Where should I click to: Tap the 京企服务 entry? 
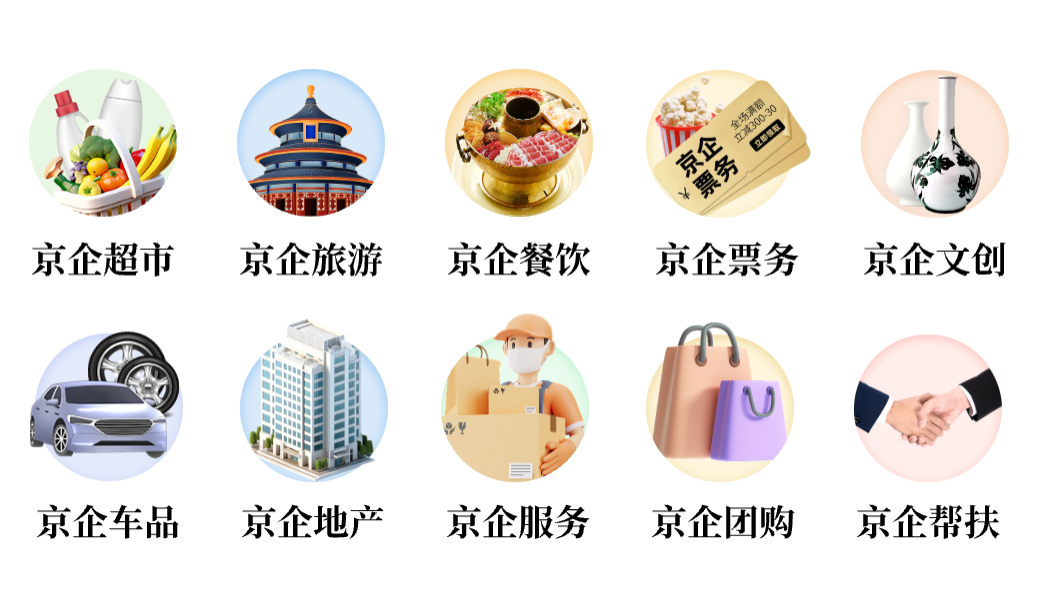click(517, 406)
